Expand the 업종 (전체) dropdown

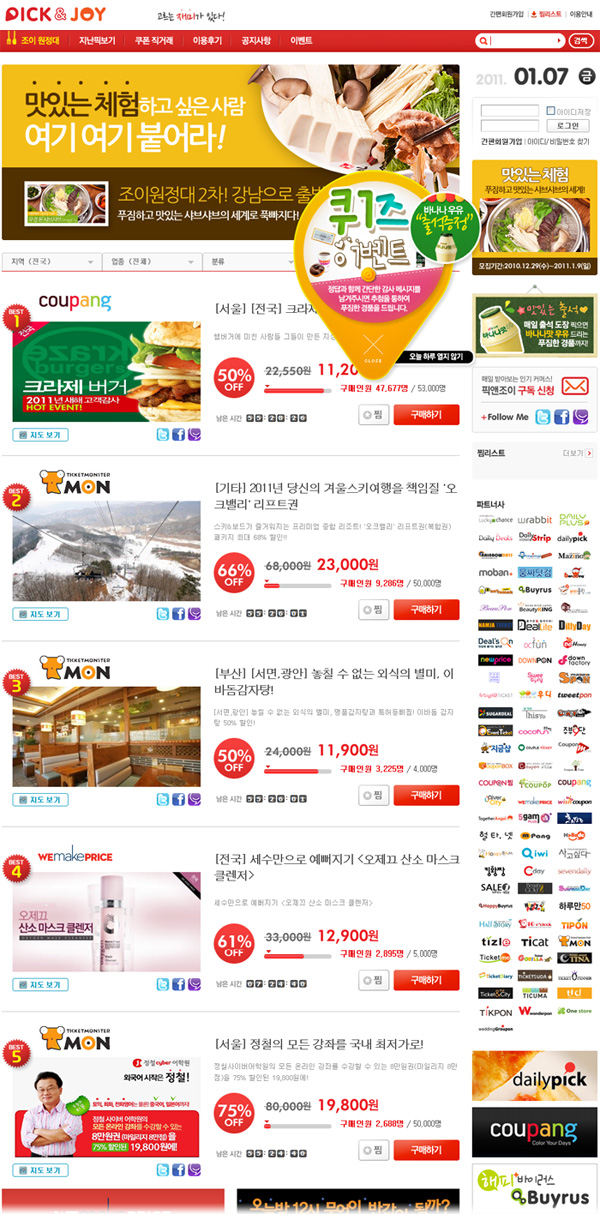[150, 261]
